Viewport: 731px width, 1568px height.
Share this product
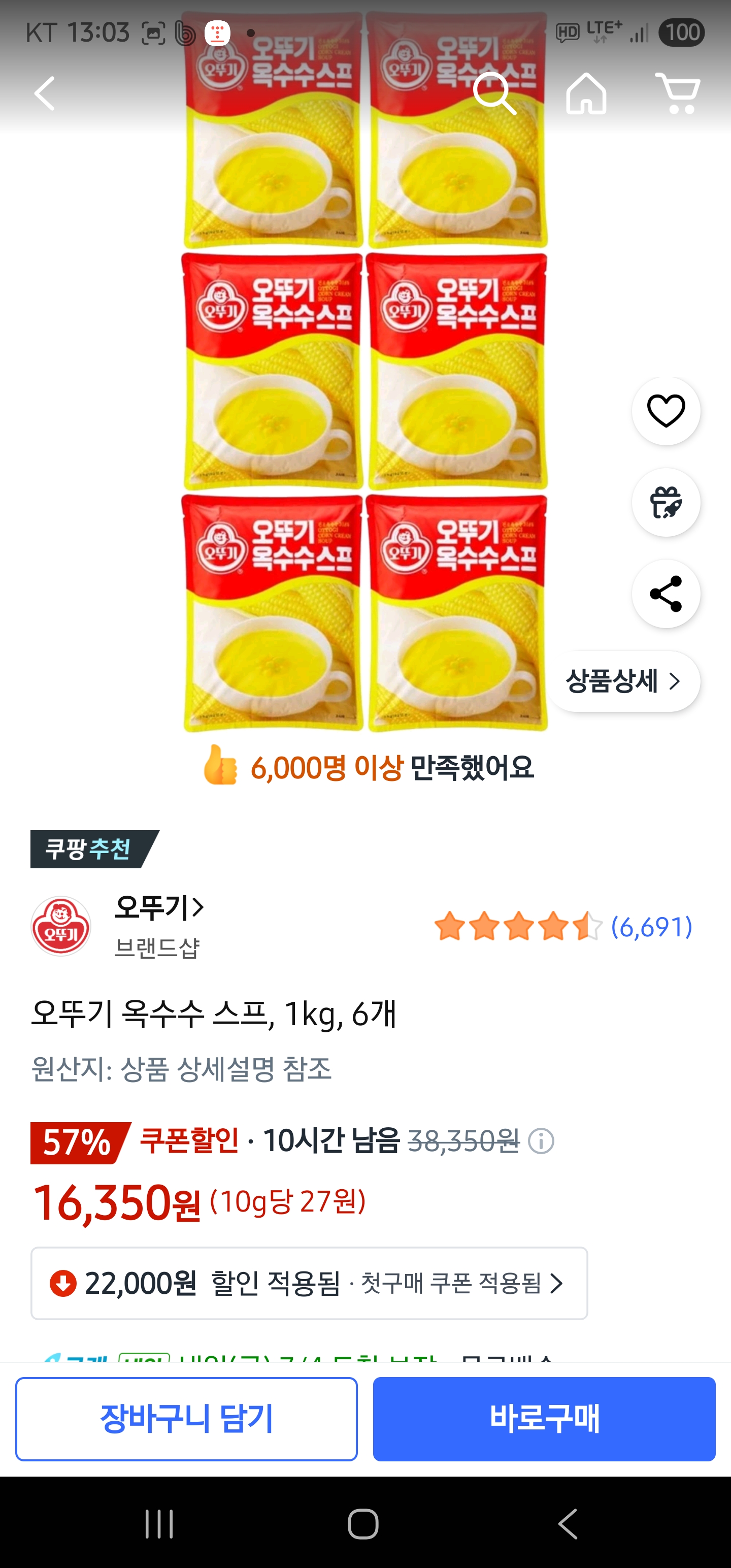coord(666,594)
